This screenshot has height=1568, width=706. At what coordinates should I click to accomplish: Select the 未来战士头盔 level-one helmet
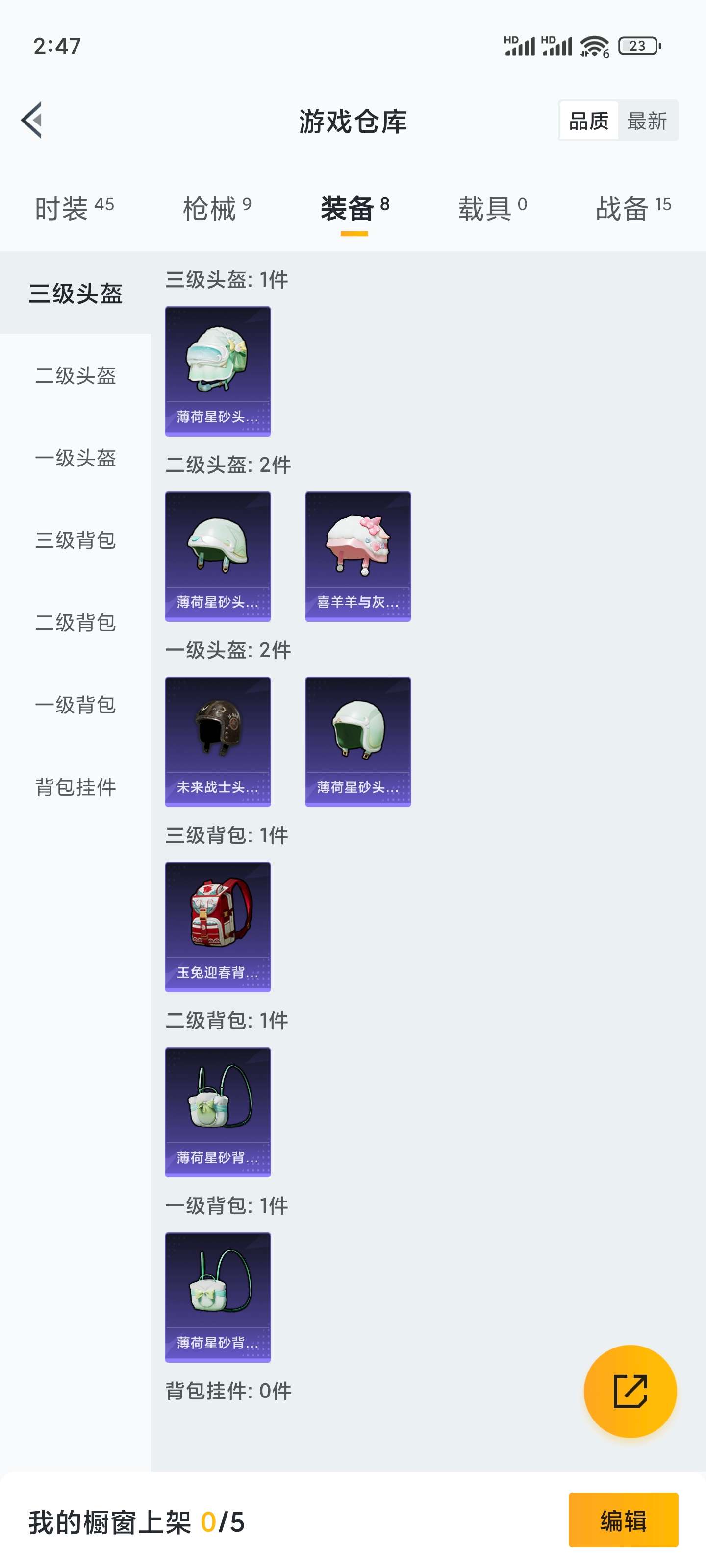coord(217,741)
